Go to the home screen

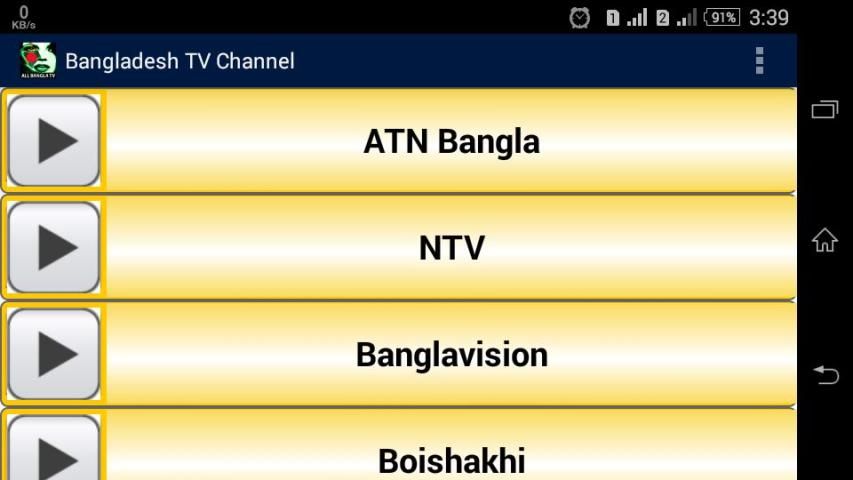(x=825, y=240)
